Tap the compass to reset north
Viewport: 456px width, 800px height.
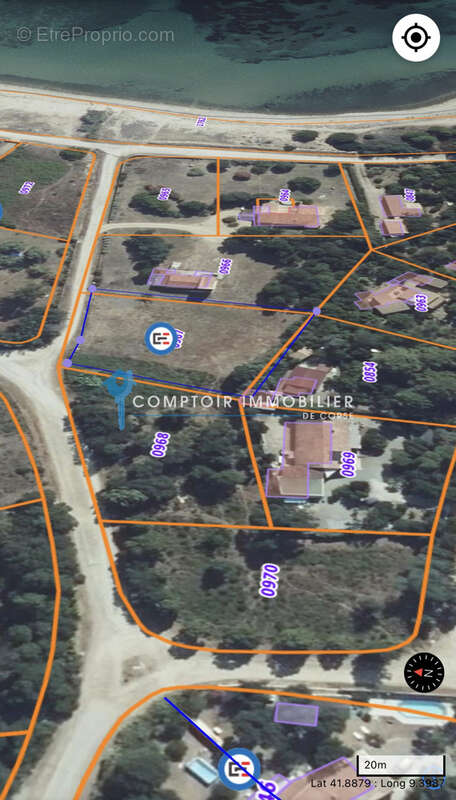click(424, 672)
